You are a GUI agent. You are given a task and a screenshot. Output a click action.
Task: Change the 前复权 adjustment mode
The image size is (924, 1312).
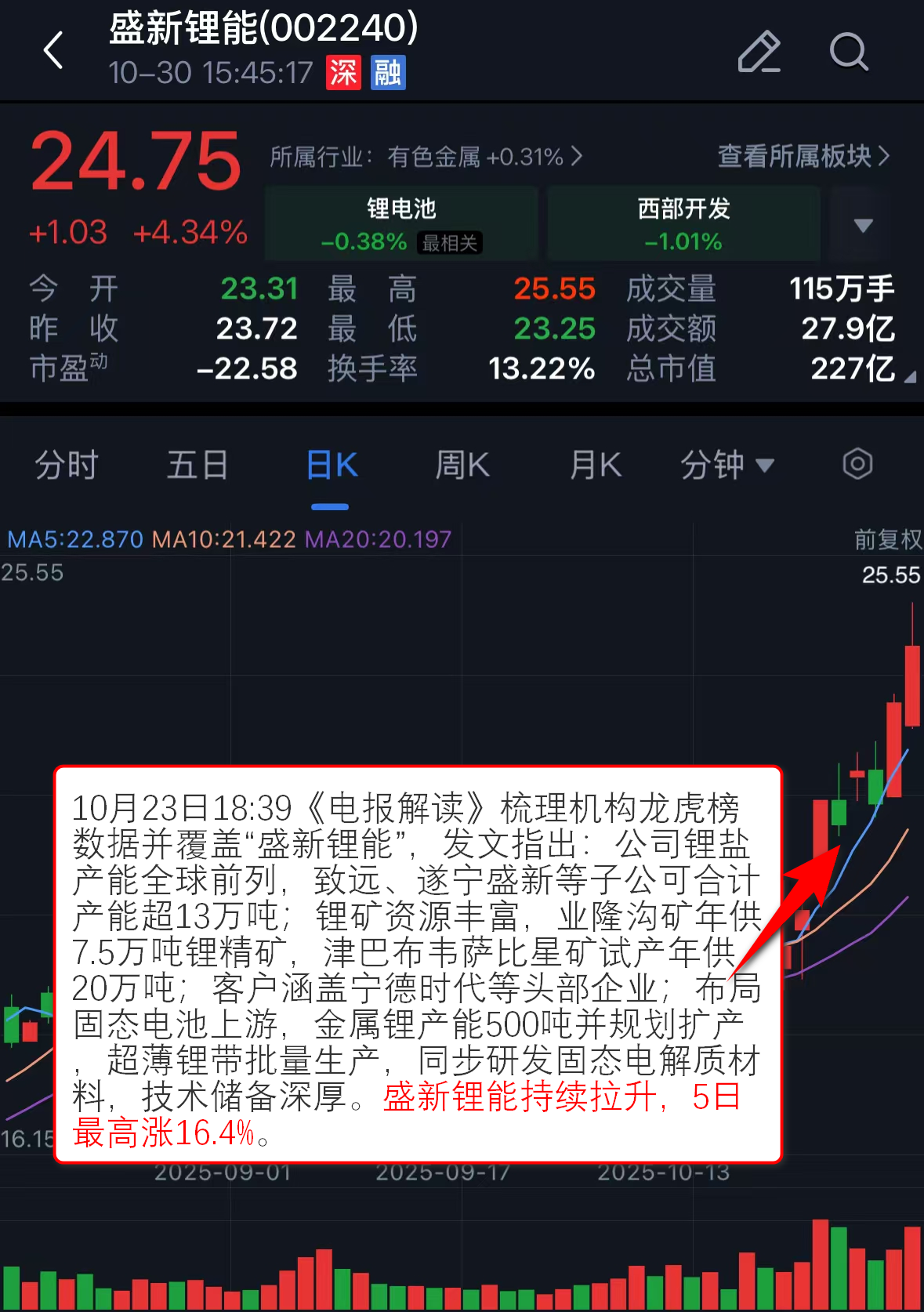pos(887,539)
